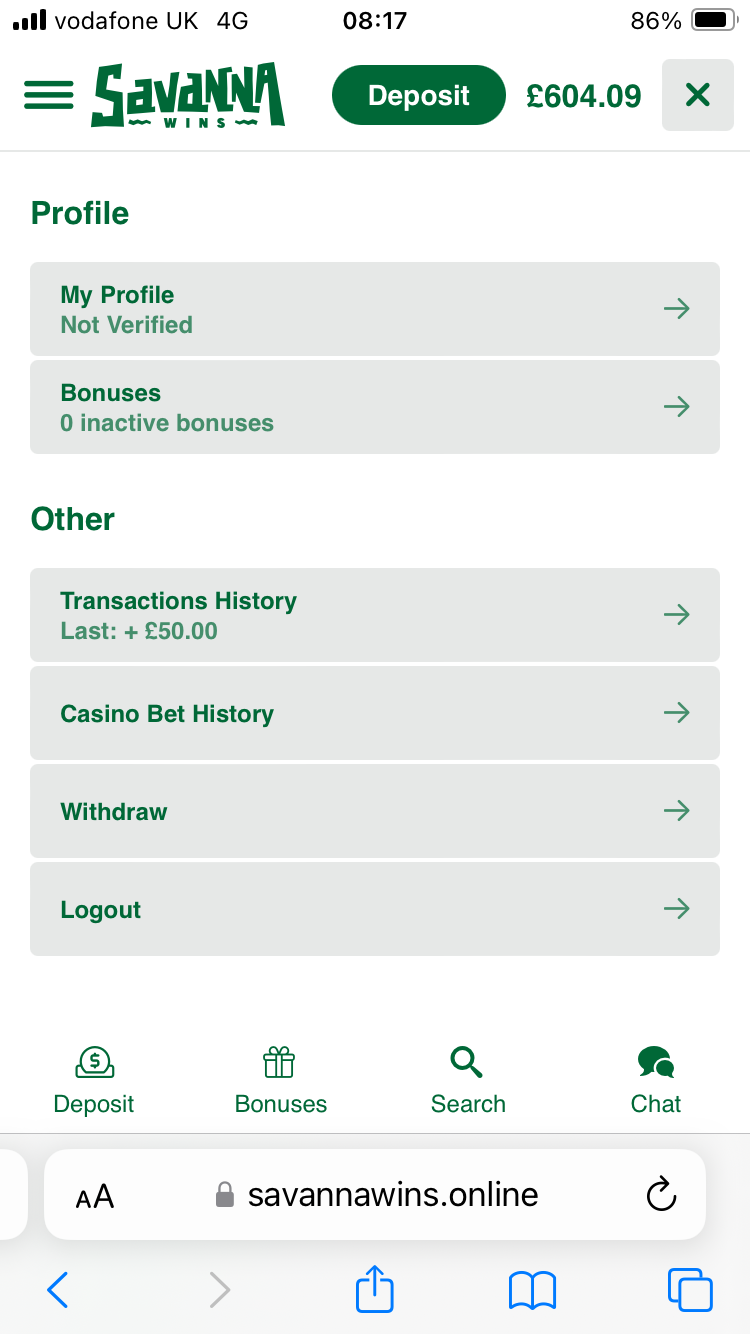This screenshot has height=1334, width=750.
Task: Open My Profile
Action: [x=374, y=309]
